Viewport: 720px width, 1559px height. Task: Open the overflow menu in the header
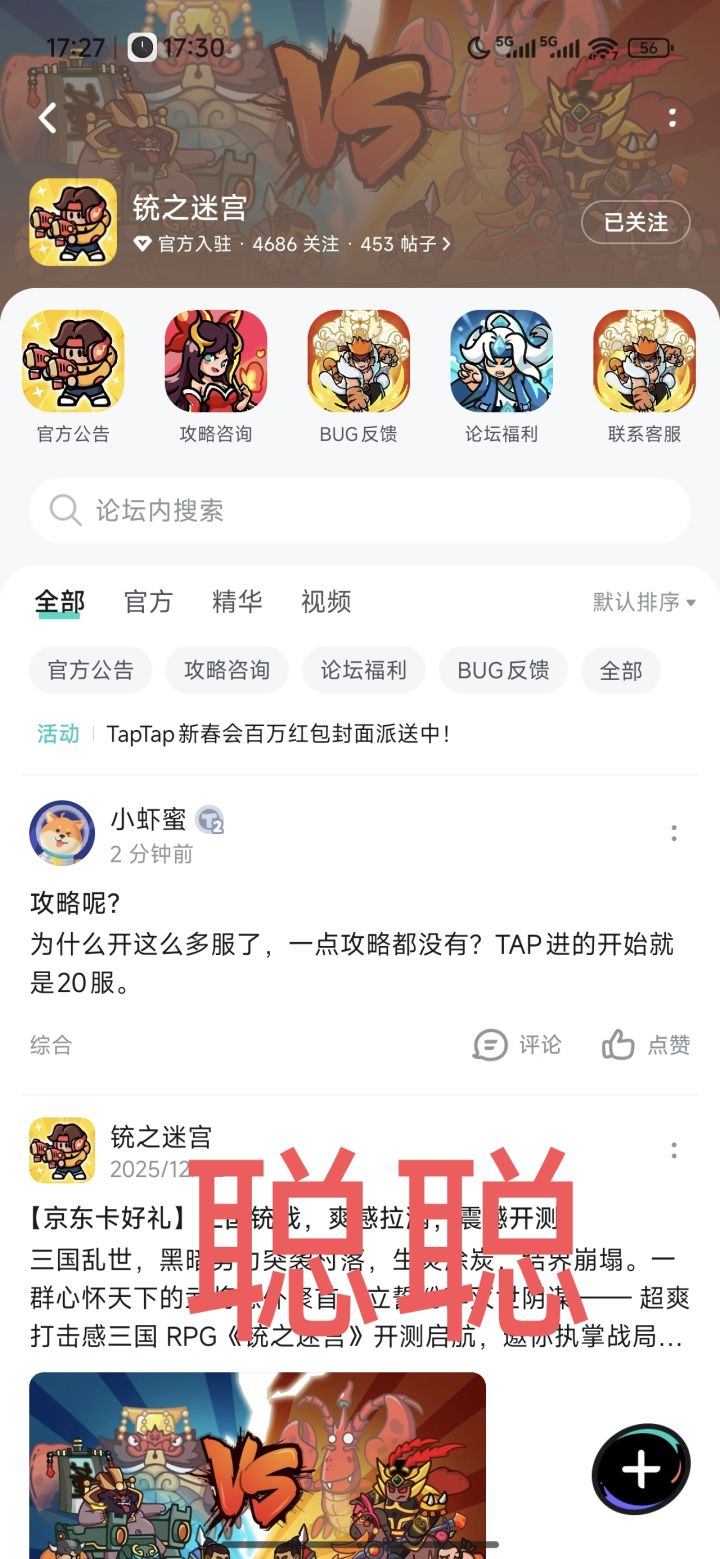(x=673, y=118)
